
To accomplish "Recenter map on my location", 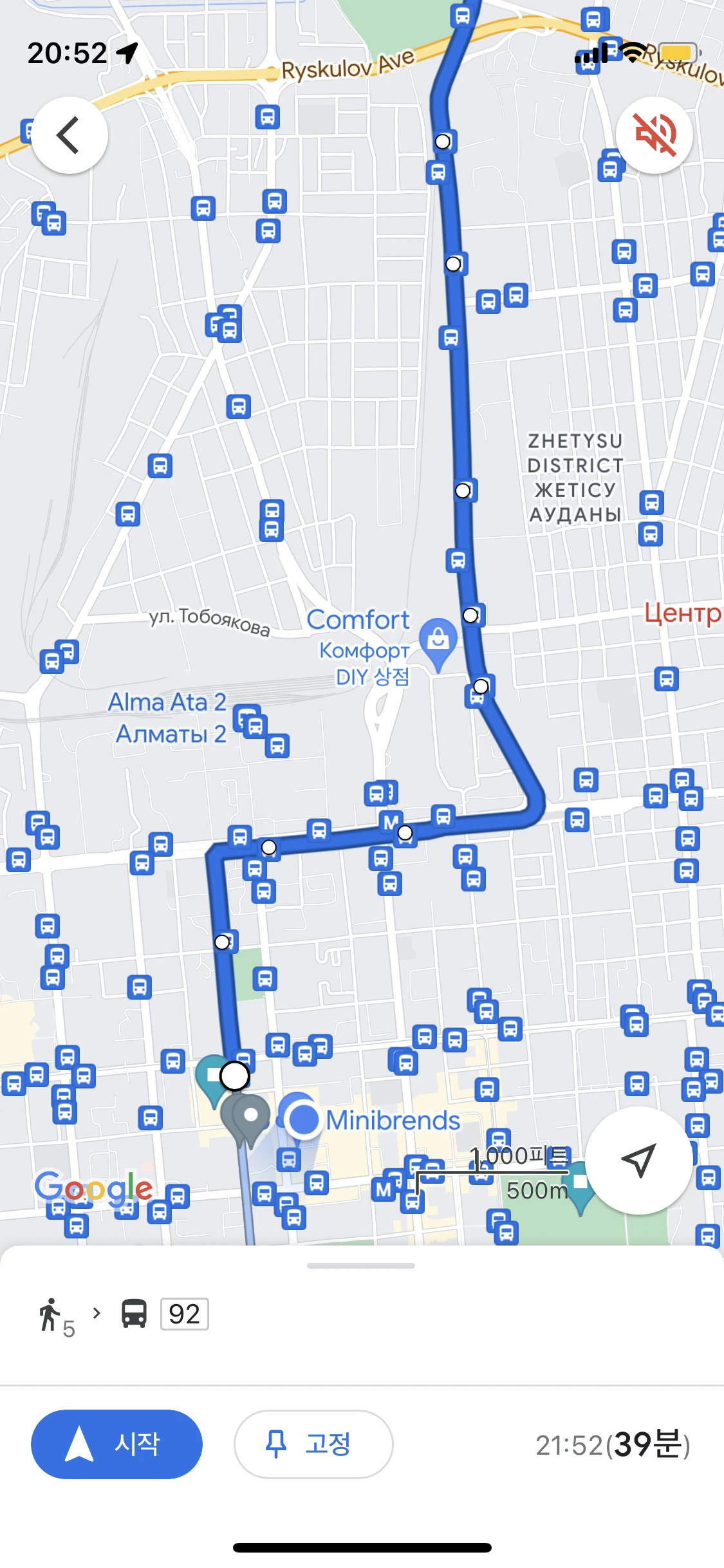I will click(x=638, y=1160).
